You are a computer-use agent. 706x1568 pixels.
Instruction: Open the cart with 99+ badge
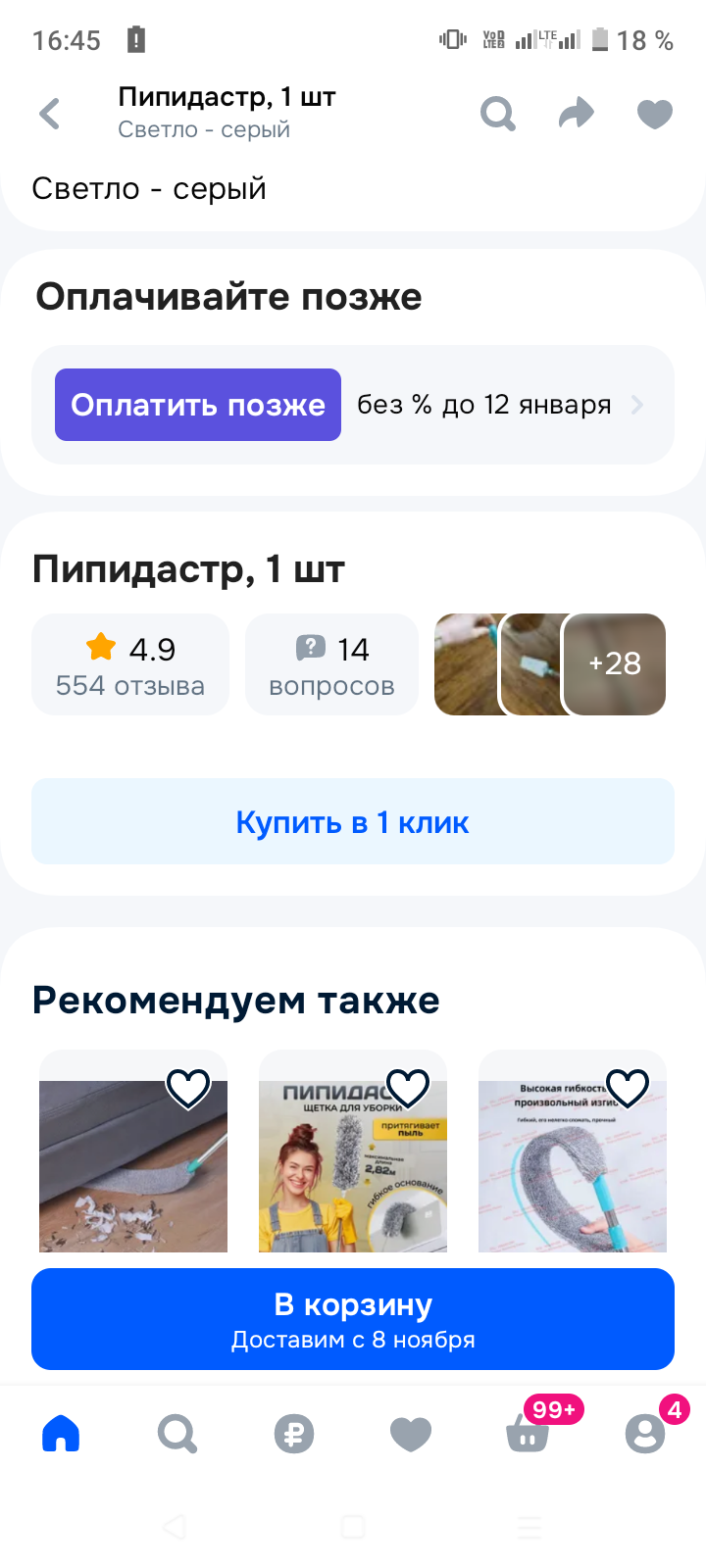click(529, 1435)
